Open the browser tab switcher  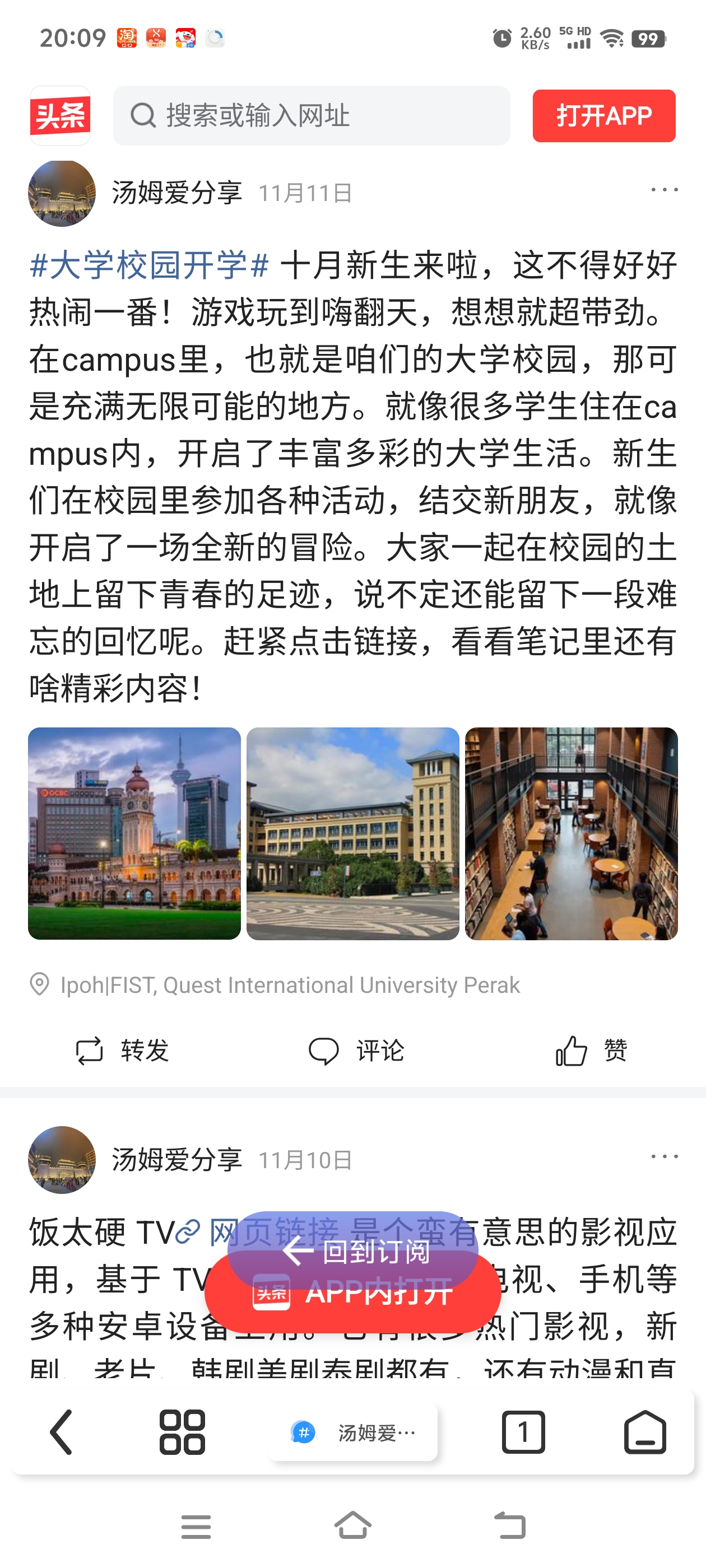point(523,1432)
